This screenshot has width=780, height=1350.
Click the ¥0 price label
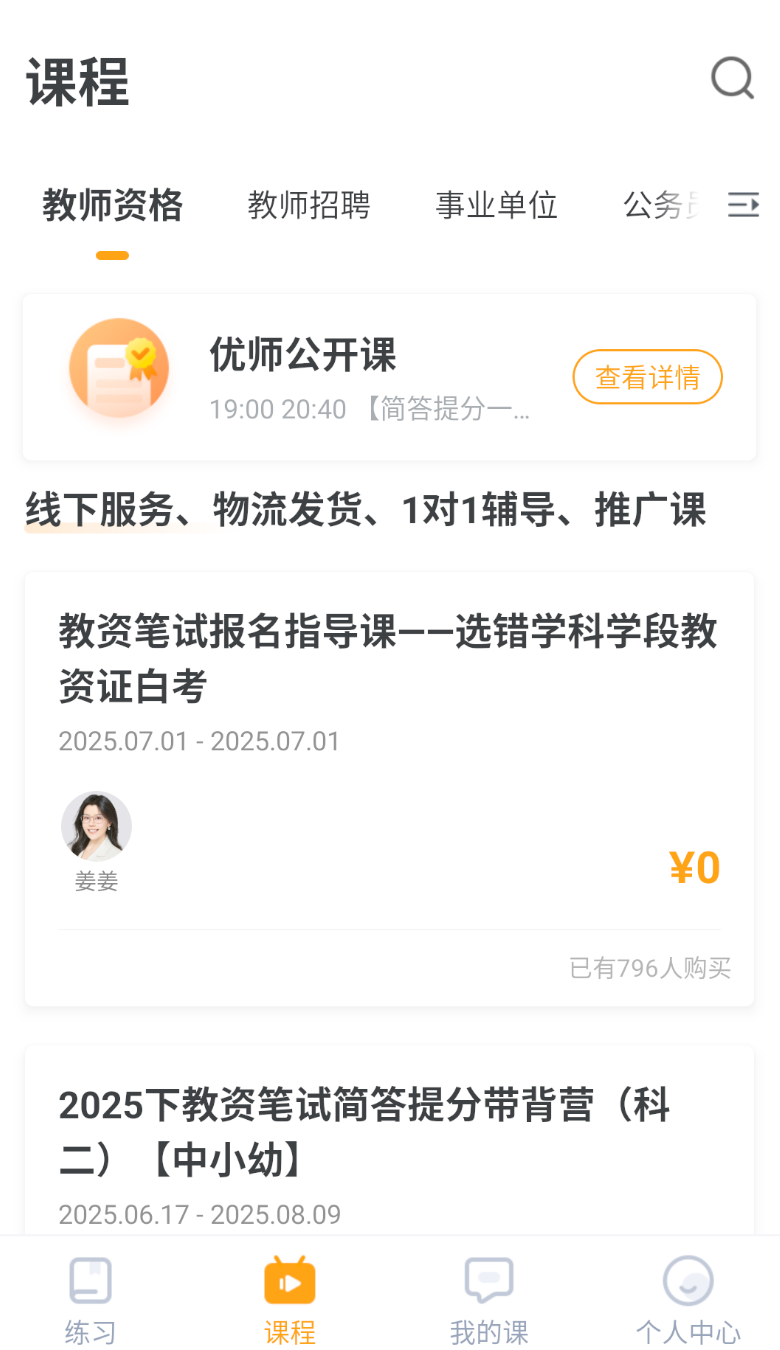click(694, 868)
